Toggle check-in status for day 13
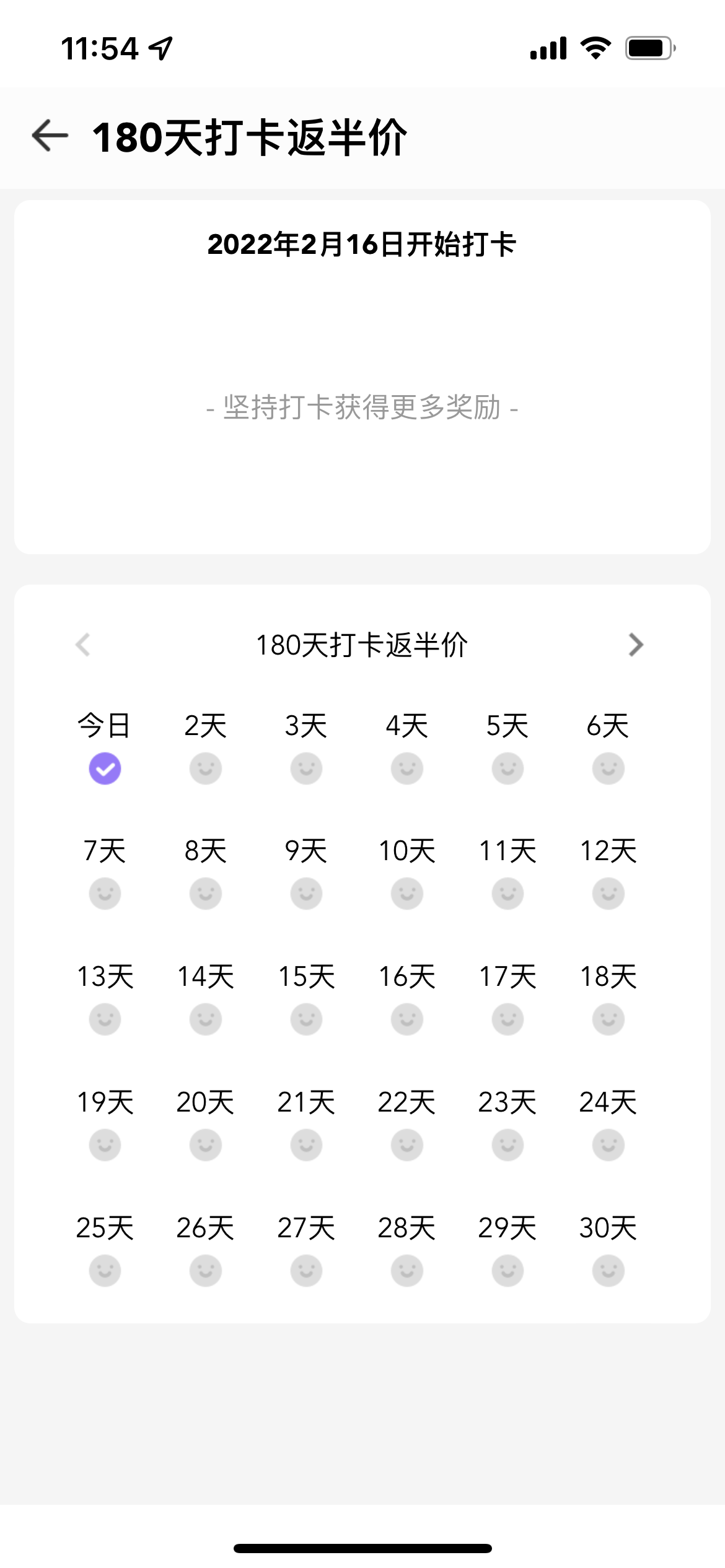This screenshot has width=725, height=1568. tap(105, 1018)
